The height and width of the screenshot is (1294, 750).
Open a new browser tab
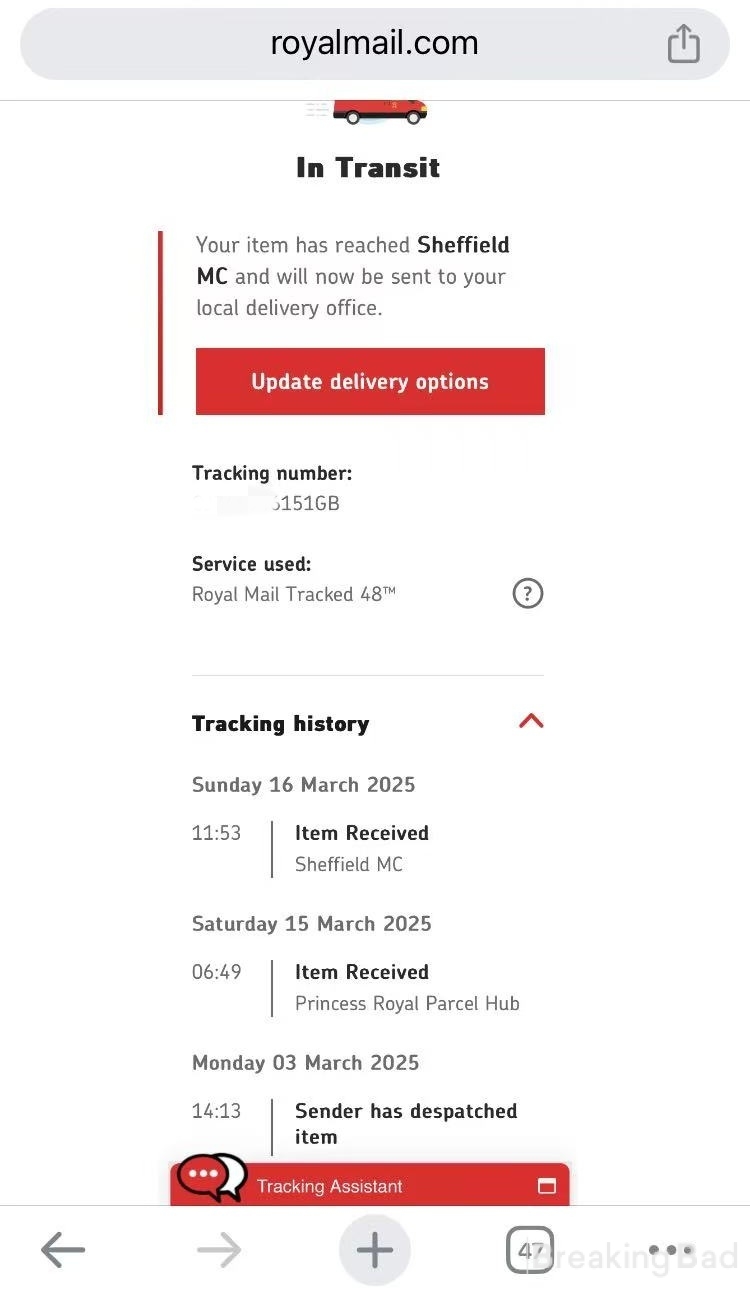375,1250
